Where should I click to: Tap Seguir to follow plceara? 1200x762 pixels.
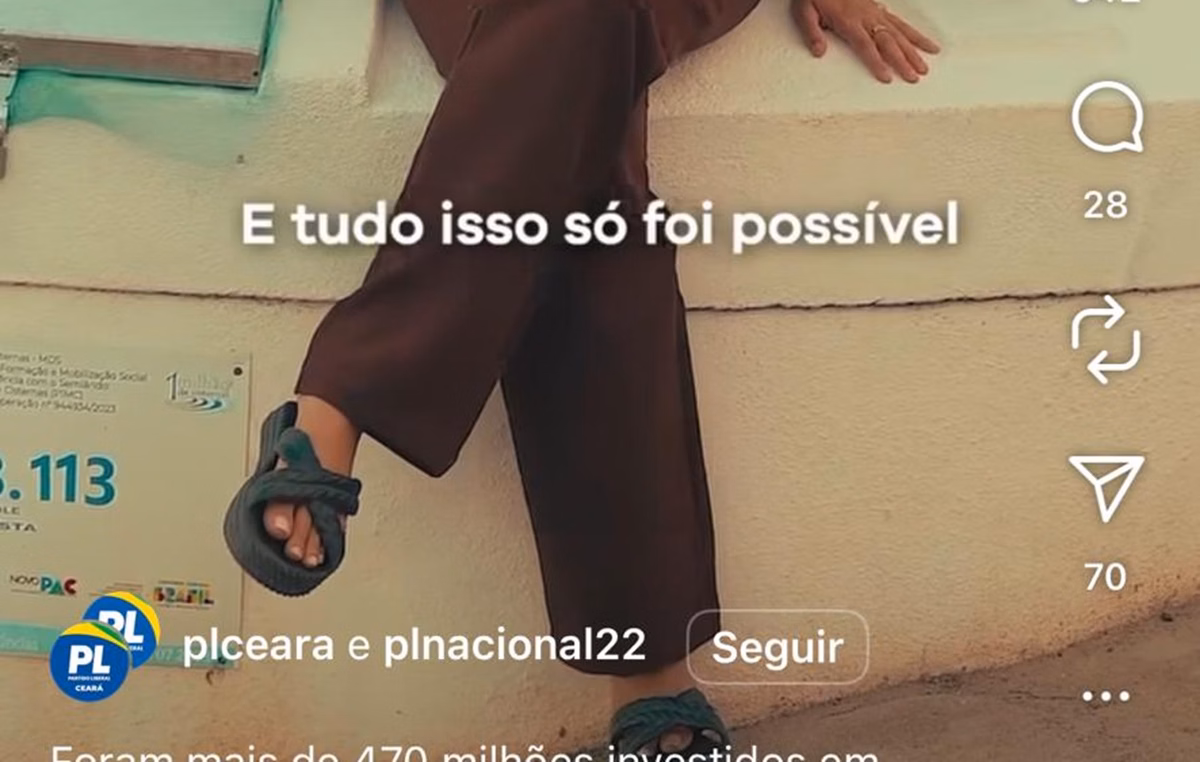[x=777, y=647]
